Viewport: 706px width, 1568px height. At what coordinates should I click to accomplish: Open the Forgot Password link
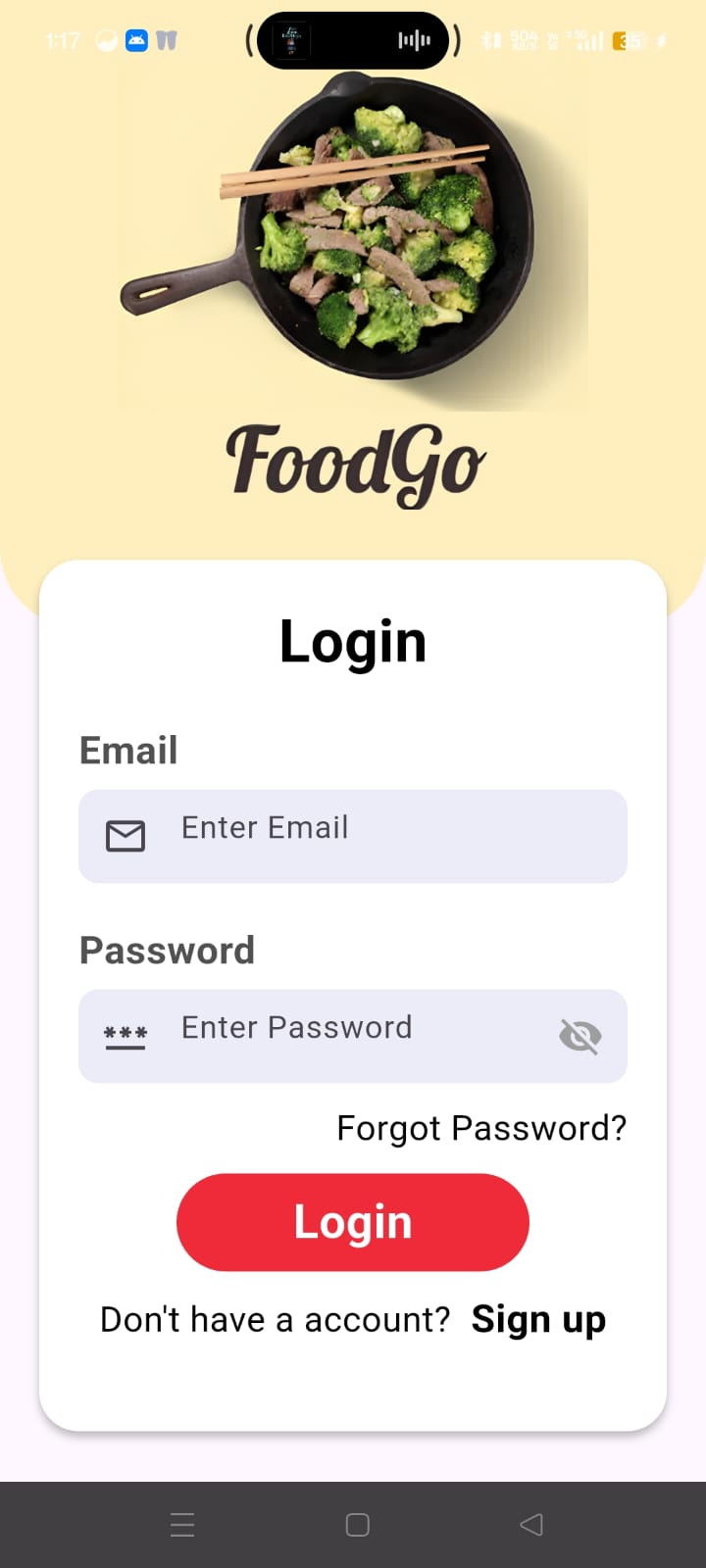pos(480,1128)
